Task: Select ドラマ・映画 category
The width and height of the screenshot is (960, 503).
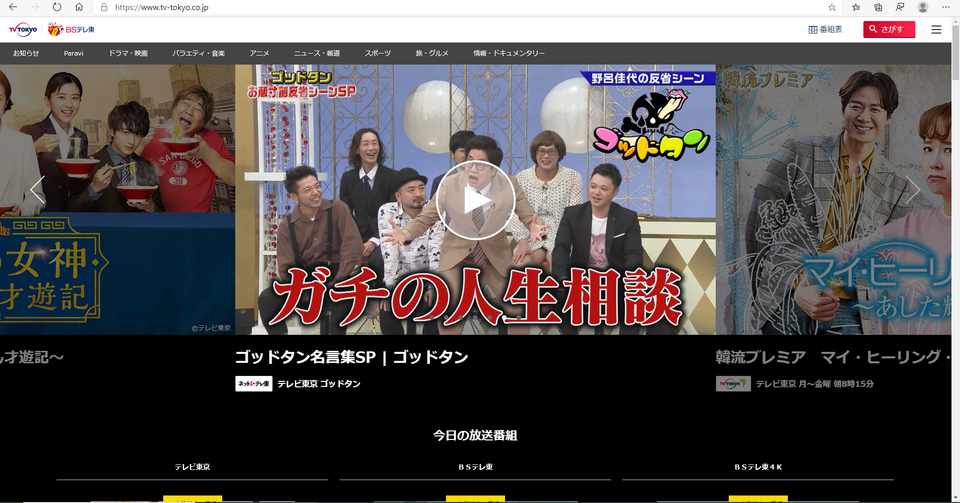Action: [x=128, y=53]
